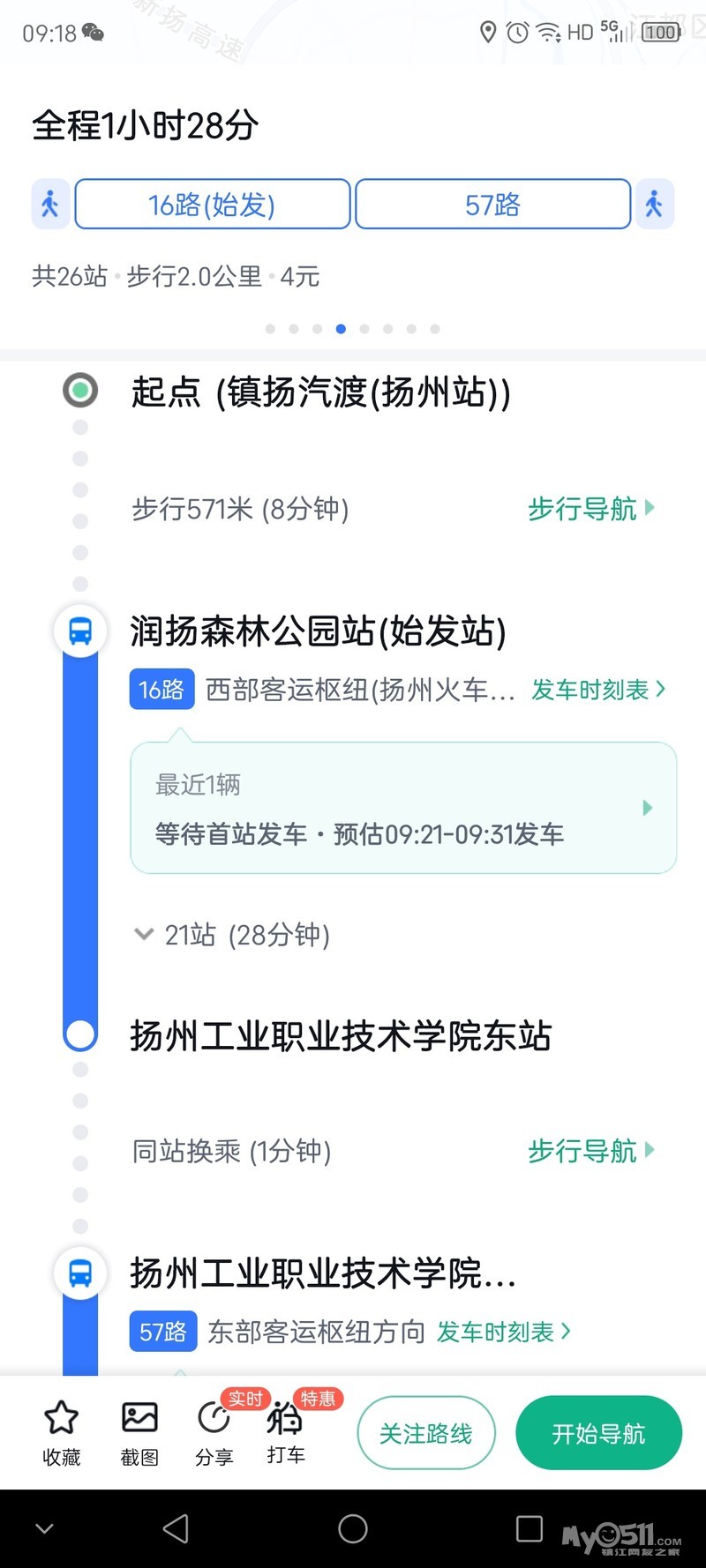
Task: Open the 最近1辆 real-time bus card
Action: [x=403, y=808]
